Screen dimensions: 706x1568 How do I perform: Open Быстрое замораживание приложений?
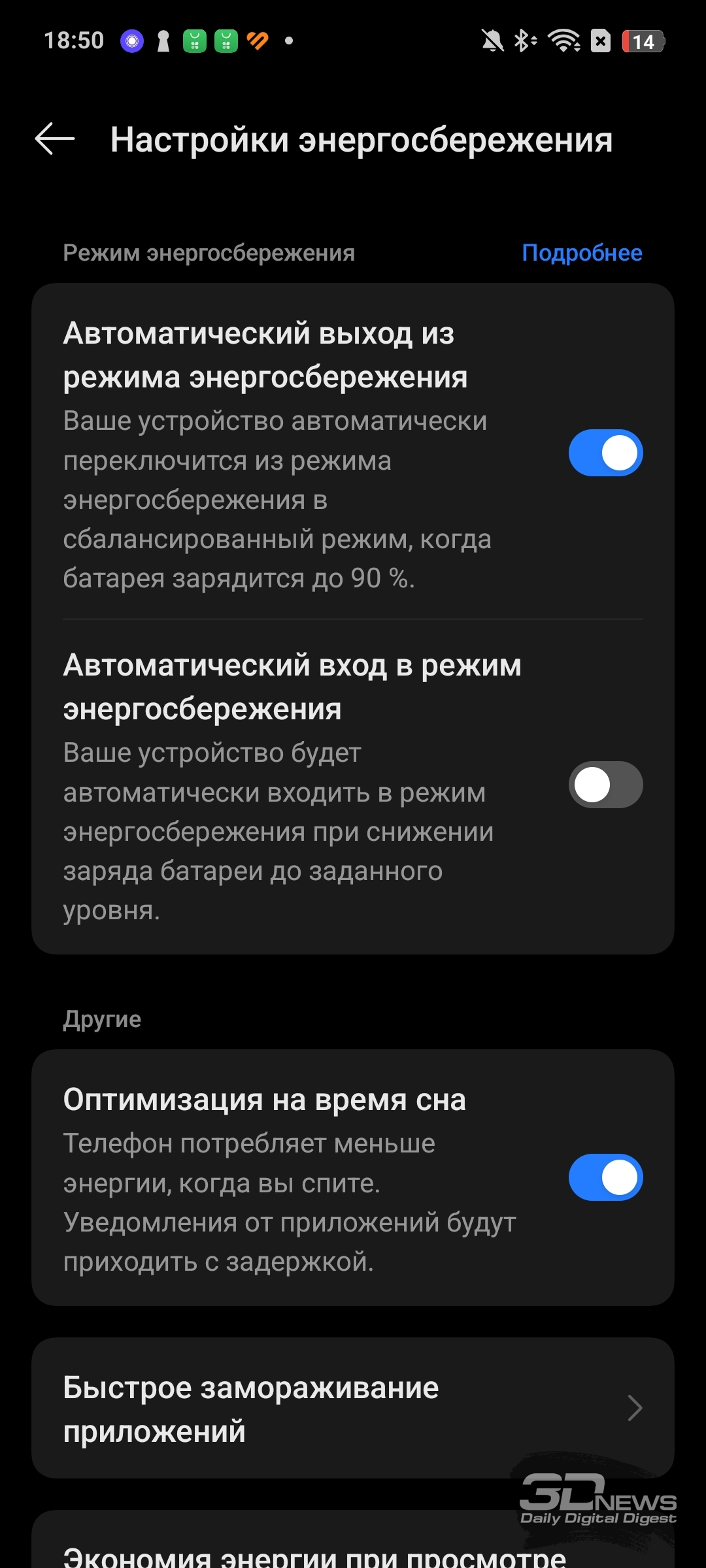tap(353, 1408)
